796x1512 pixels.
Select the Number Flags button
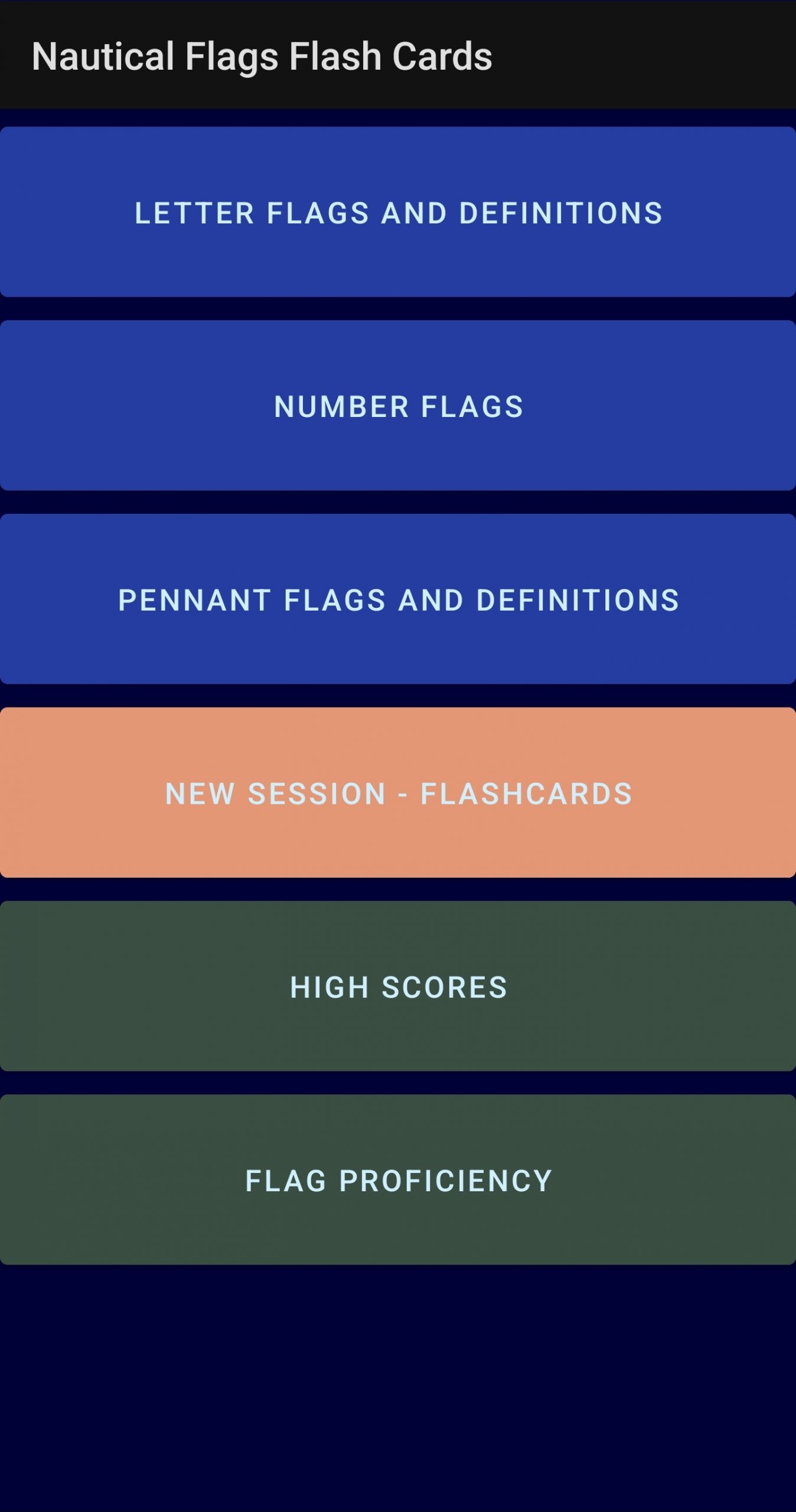pos(398,405)
